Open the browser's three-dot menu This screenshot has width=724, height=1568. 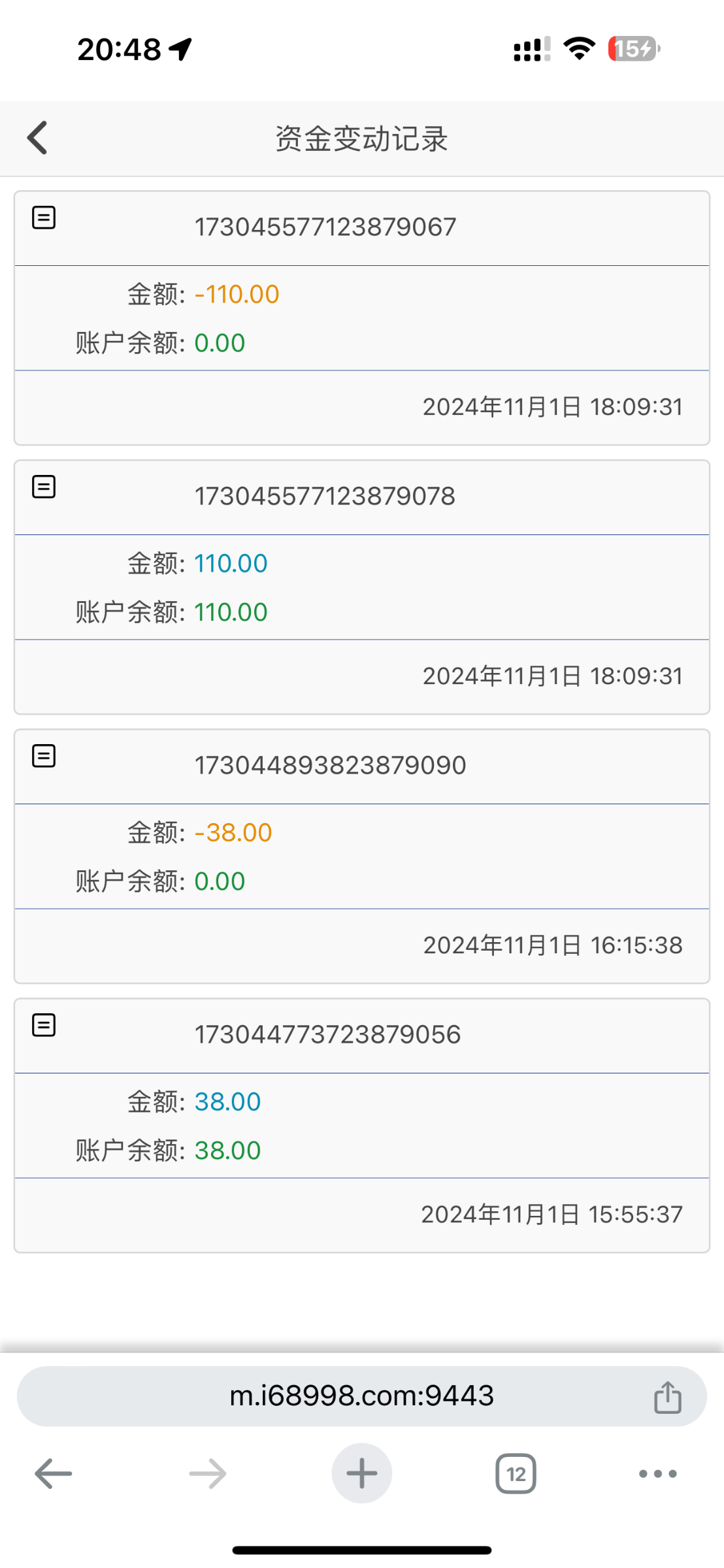658,1473
